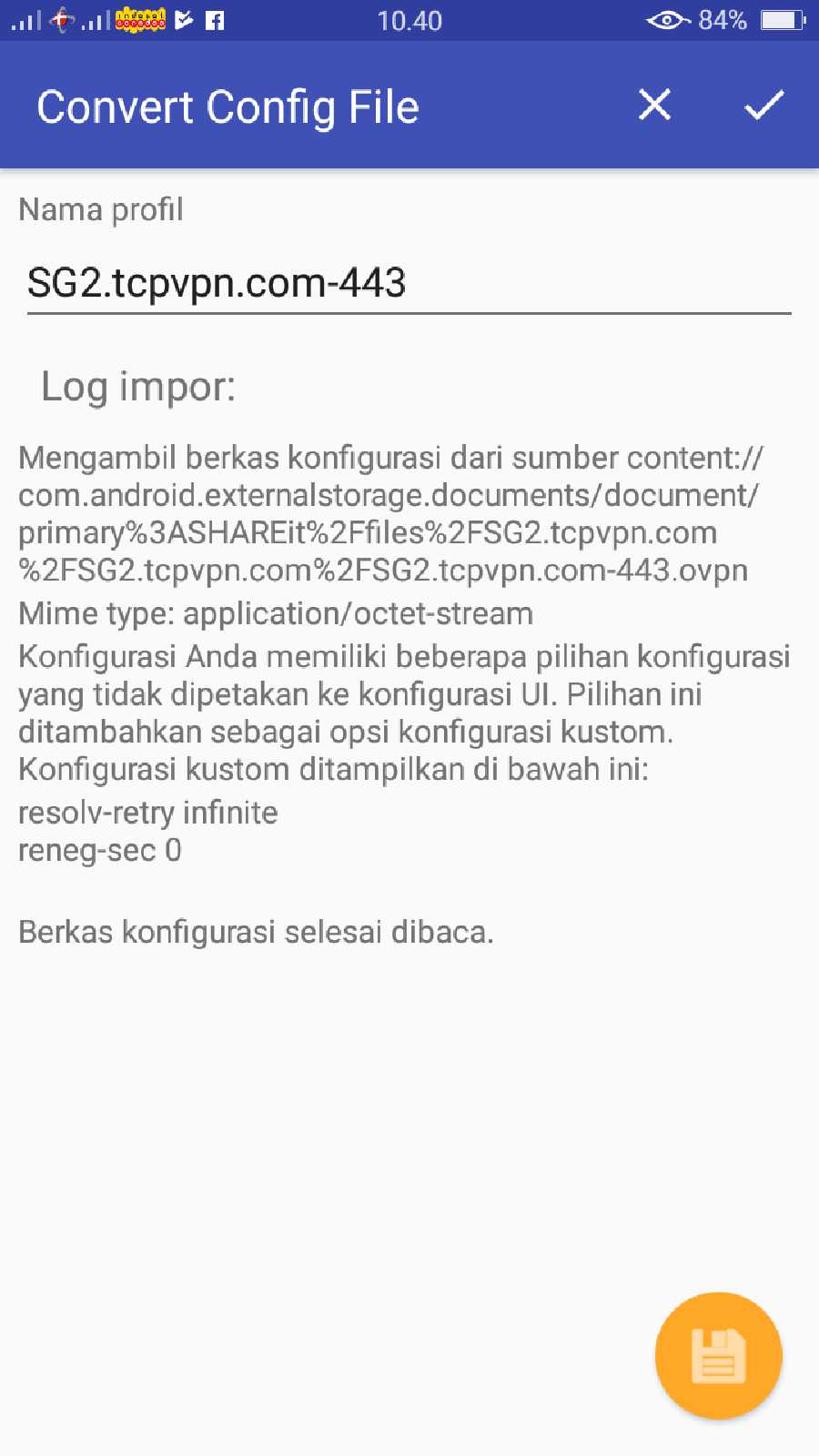
Task: Tap the orange save floating button
Action: 718,1355
